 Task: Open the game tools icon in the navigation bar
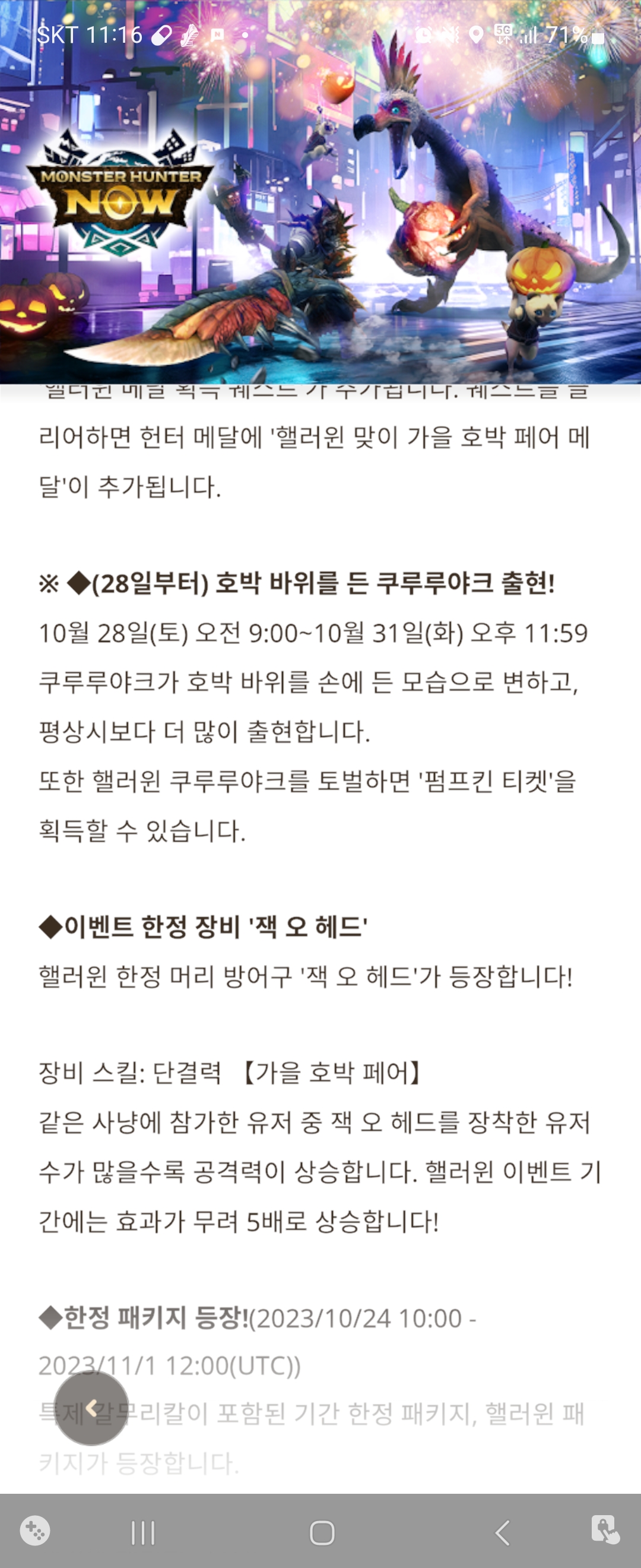35,1531
